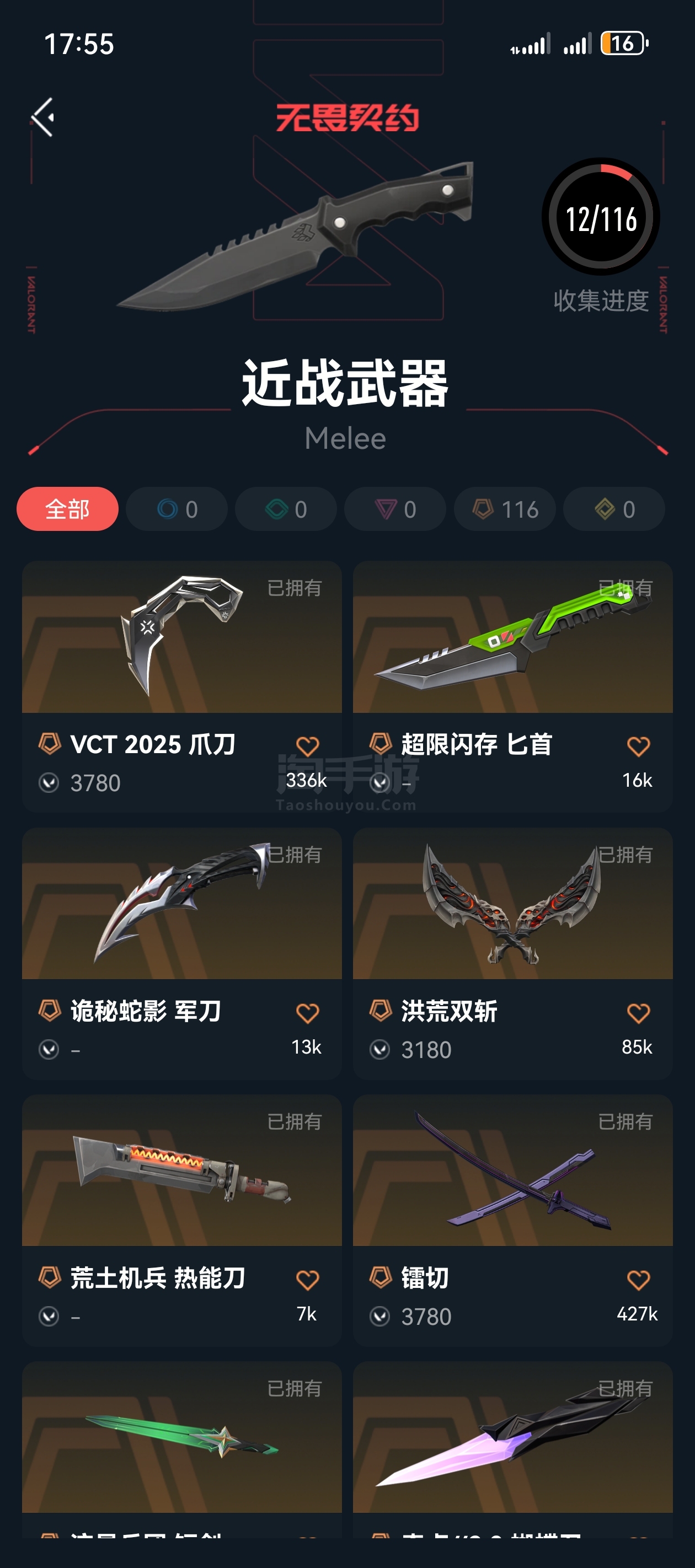Screen dimensions: 695x1568
Task: Like the VCT 2025 爪刀 skin
Action: [307, 747]
